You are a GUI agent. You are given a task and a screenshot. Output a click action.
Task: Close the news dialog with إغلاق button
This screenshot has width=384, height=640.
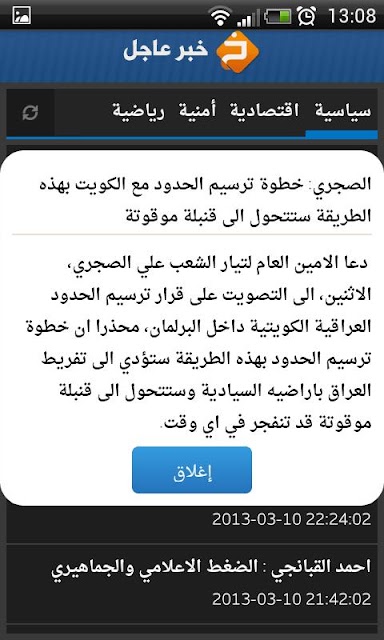click(192, 470)
